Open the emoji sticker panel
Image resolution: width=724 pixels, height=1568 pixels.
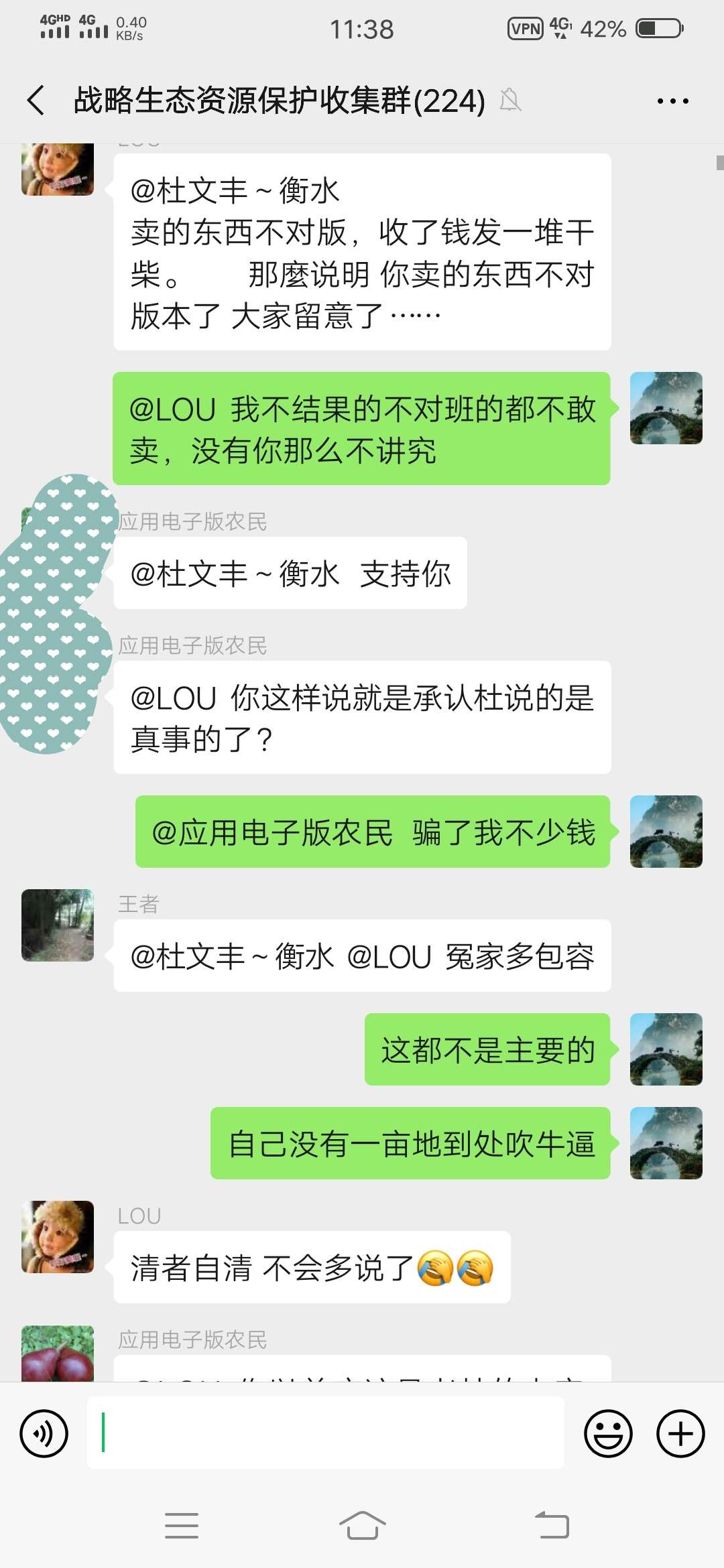tap(609, 1434)
